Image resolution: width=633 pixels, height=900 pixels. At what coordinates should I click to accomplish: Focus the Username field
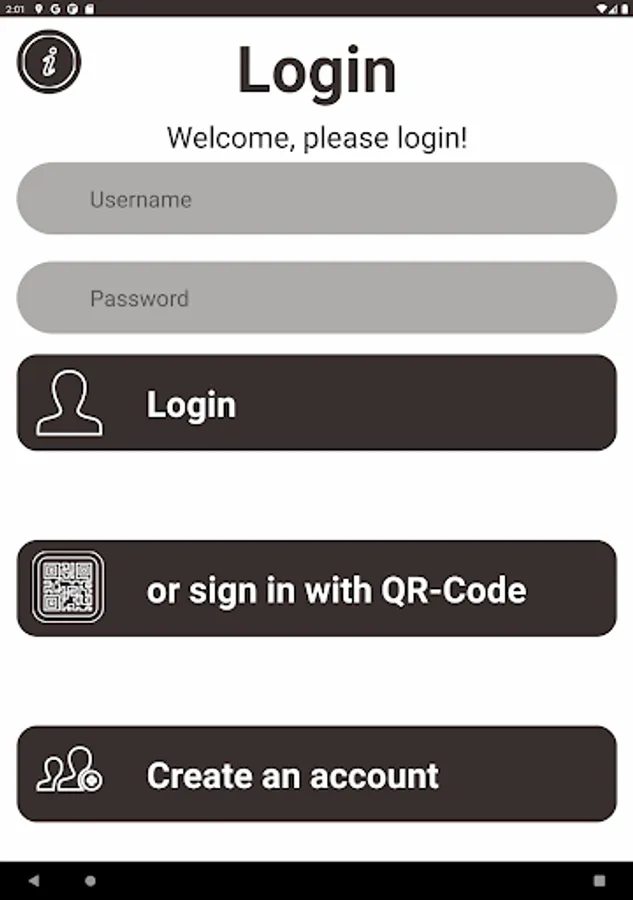(317, 199)
